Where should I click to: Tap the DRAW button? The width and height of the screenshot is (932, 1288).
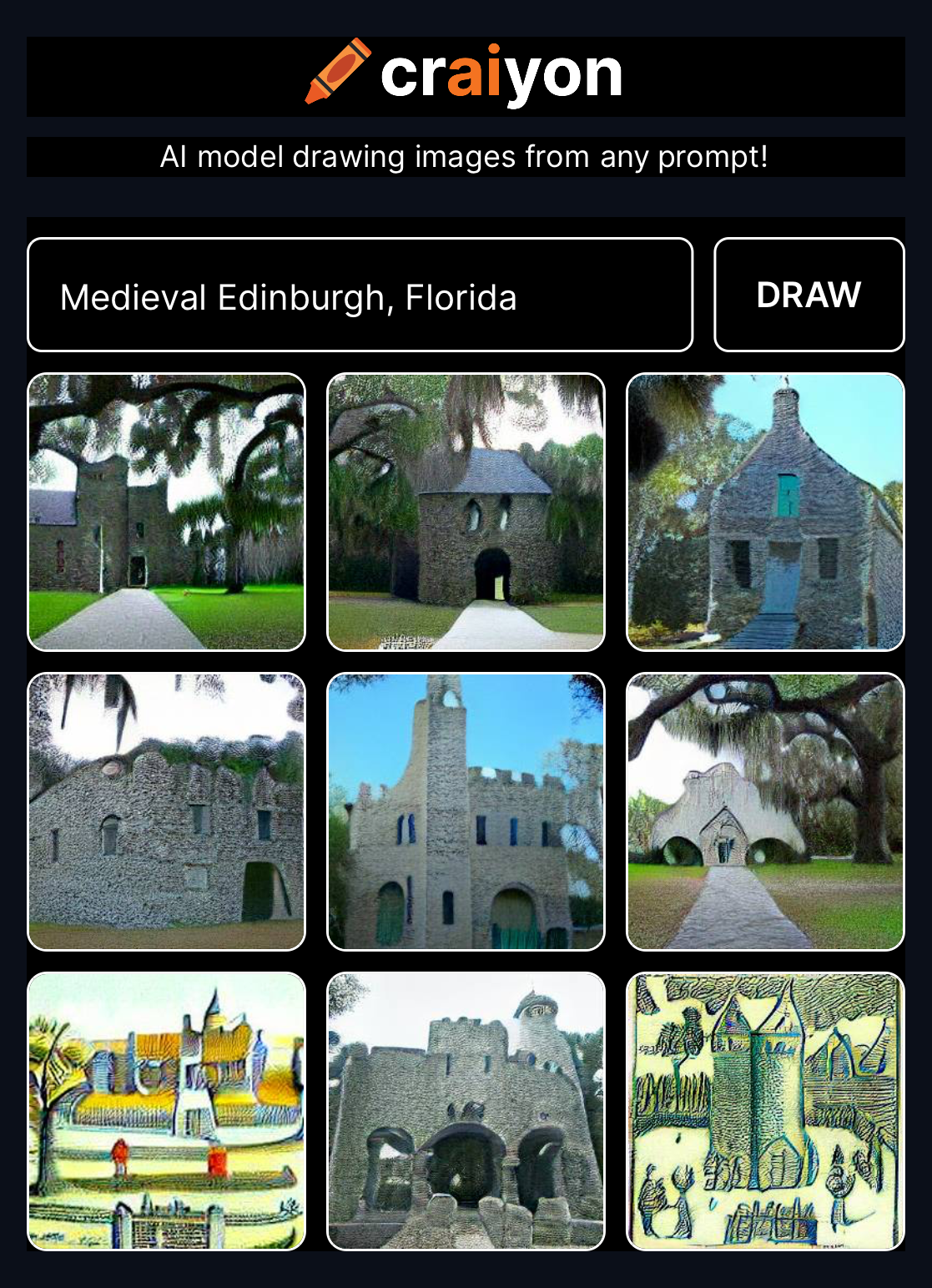pos(809,295)
